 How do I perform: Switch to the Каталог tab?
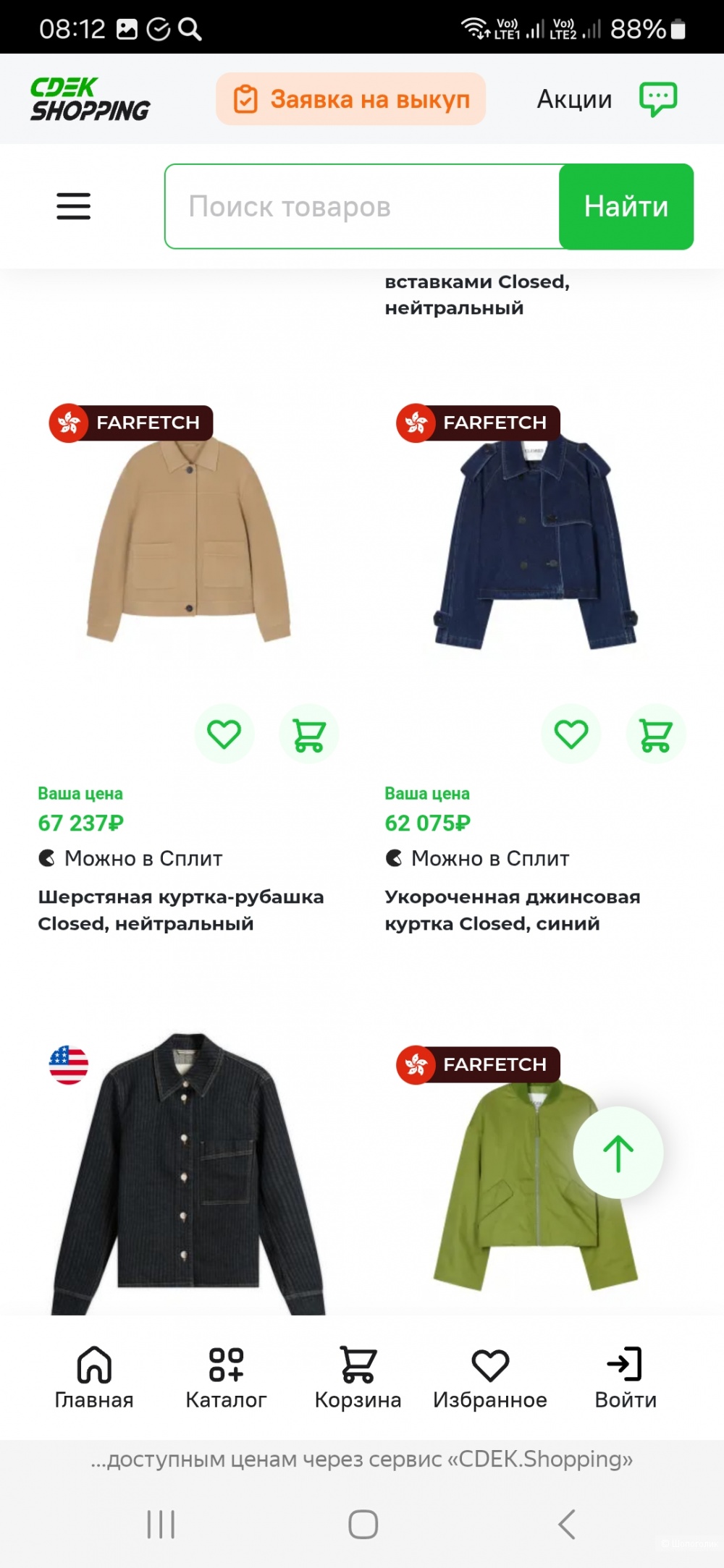(x=226, y=1378)
